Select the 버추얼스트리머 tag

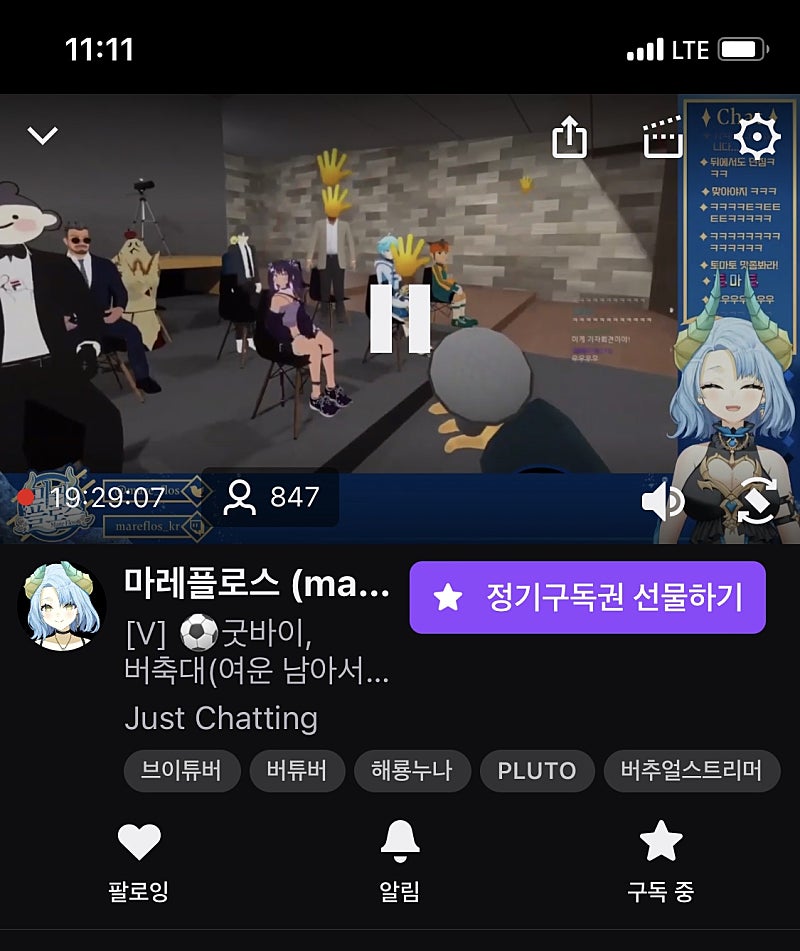point(691,771)
